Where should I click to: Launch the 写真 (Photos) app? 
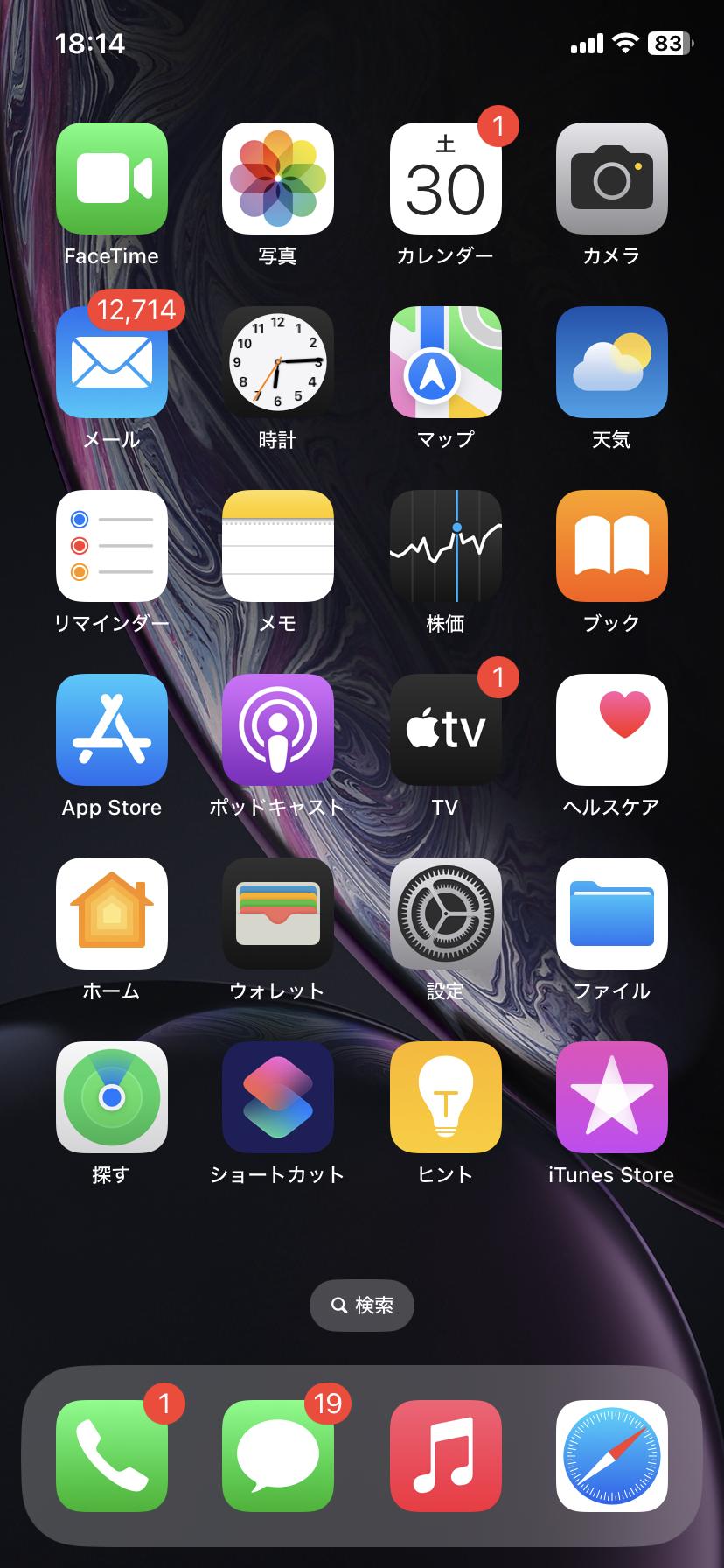point(278,178)
